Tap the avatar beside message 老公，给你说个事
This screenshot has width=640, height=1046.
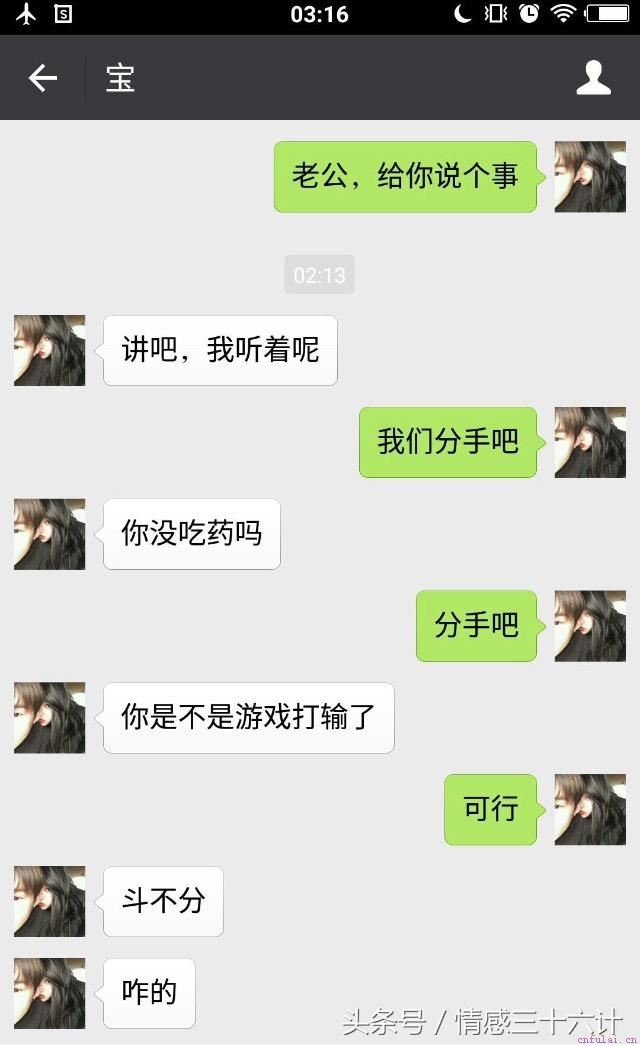tap(590, 176)
